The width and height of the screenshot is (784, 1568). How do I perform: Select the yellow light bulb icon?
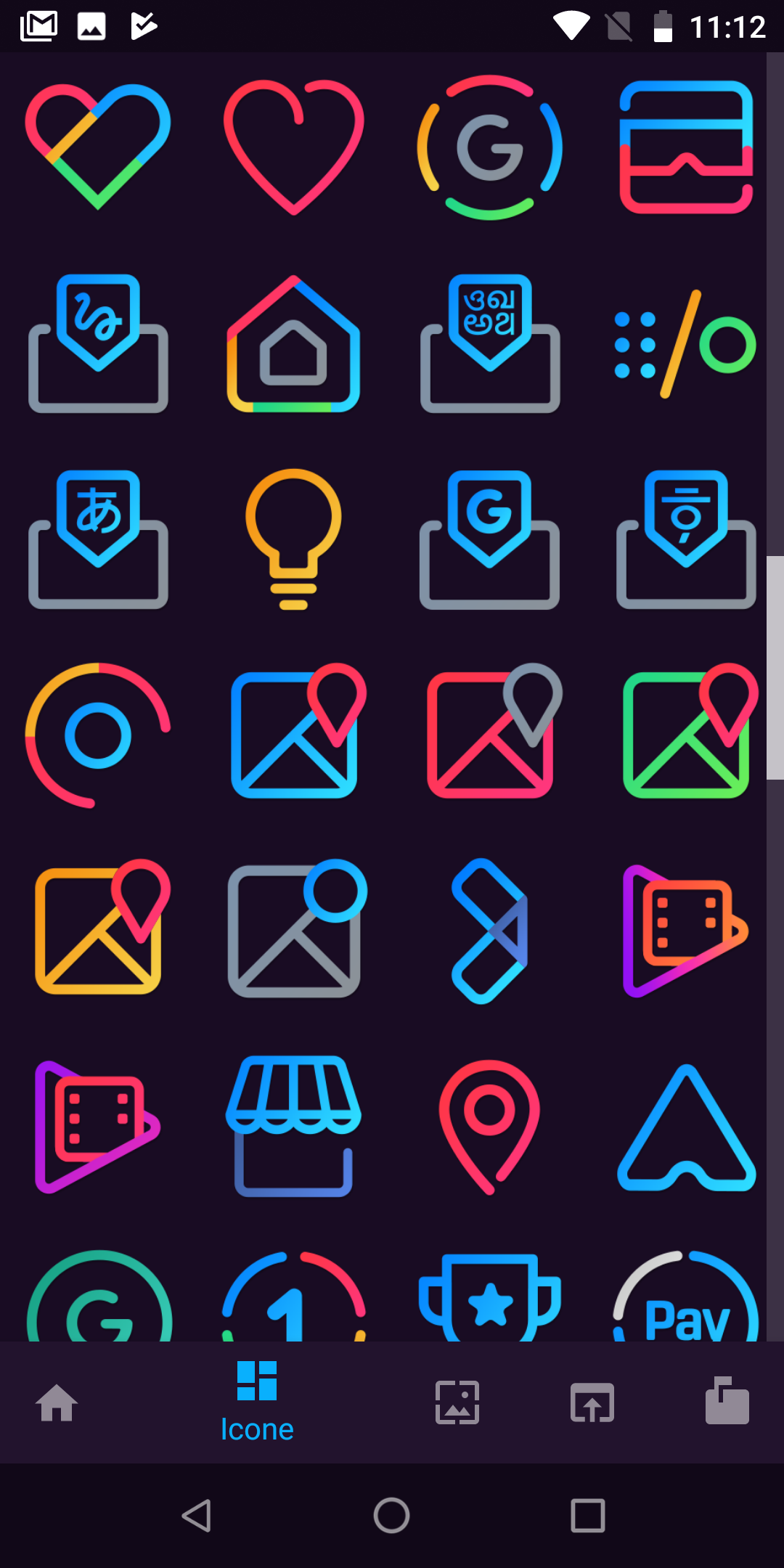(294, 539)
